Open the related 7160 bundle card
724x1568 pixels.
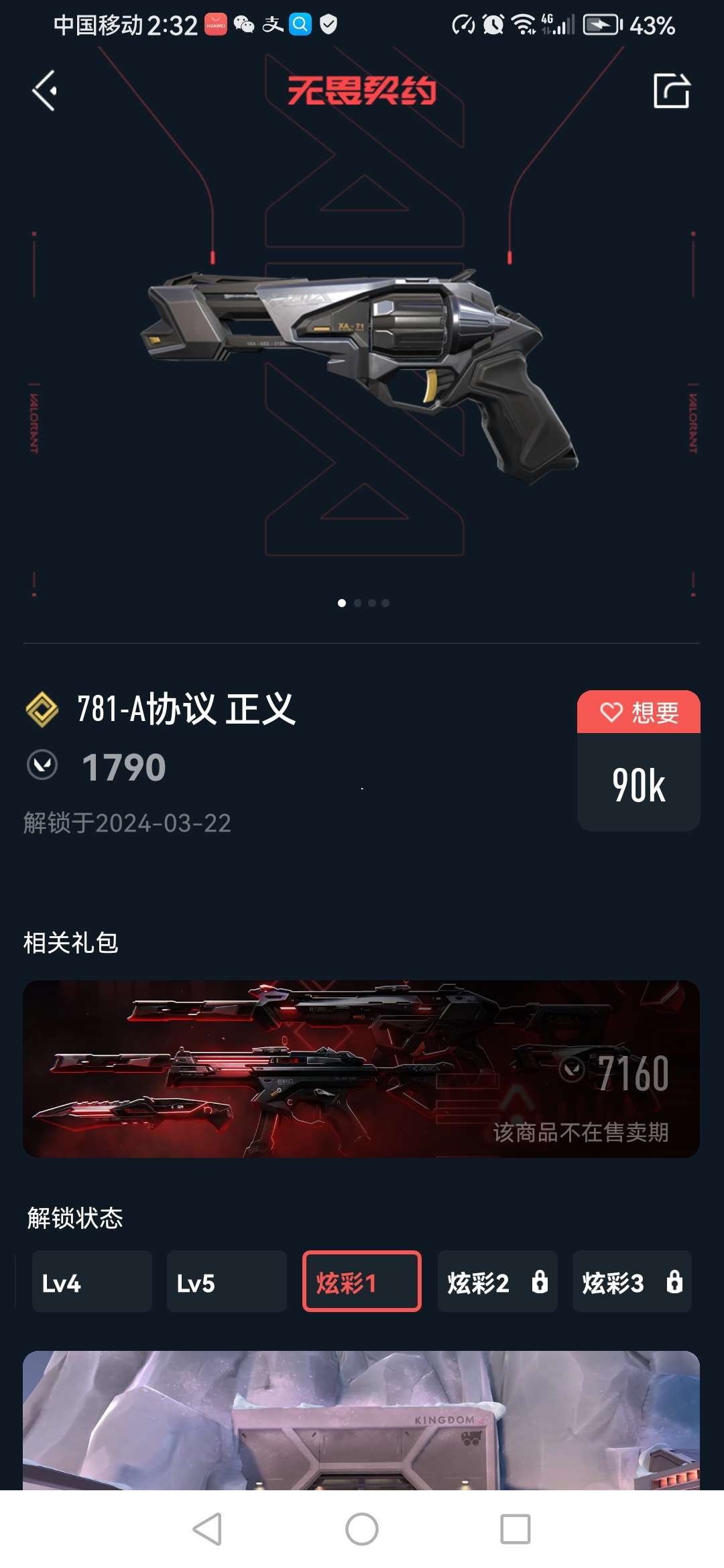pos(361,1069)
